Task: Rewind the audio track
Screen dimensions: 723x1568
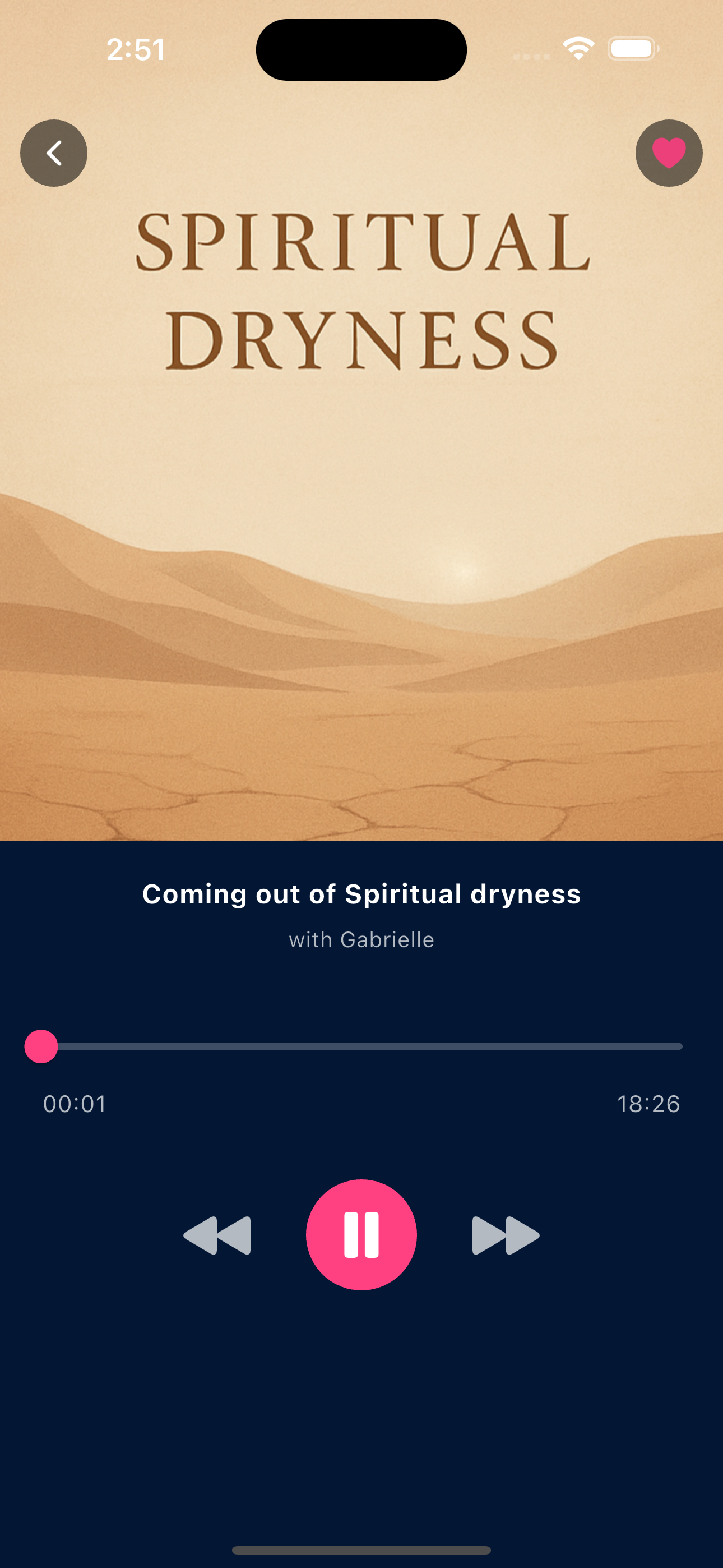Action: (x=217, y=1235)
